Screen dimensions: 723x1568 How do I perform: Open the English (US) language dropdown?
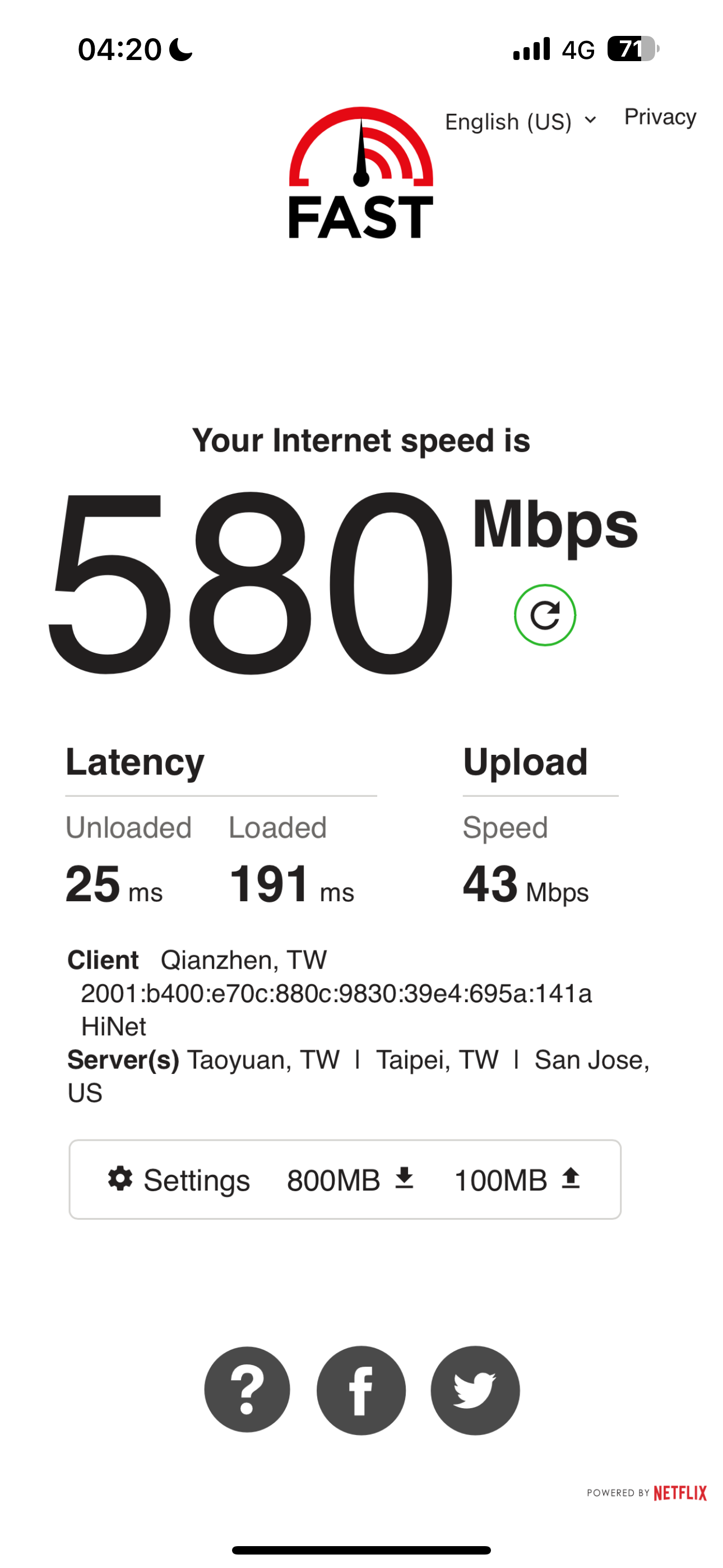click(x=520, y=122)
